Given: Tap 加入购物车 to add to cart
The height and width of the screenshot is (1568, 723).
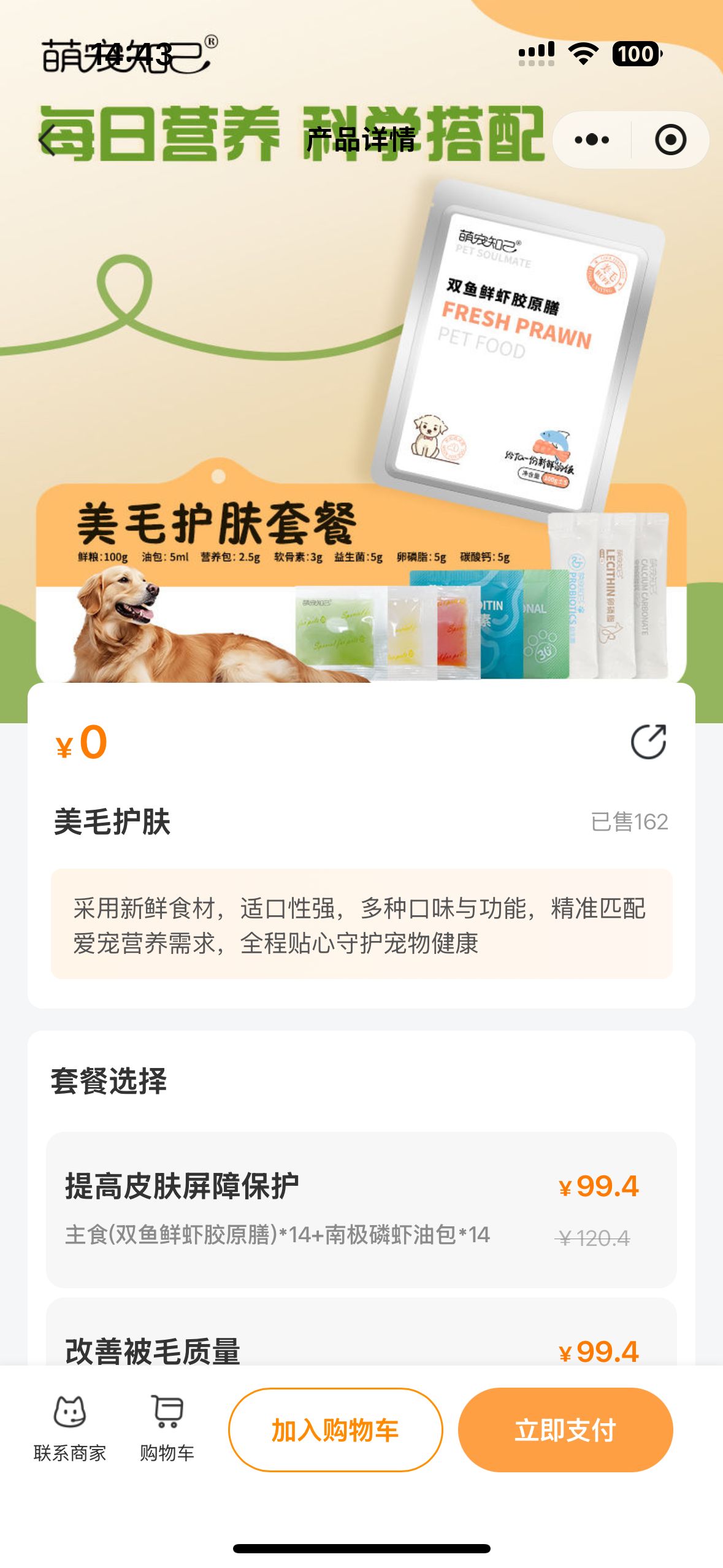Looking at the screenshot, I should click(x=335, y=1430).
